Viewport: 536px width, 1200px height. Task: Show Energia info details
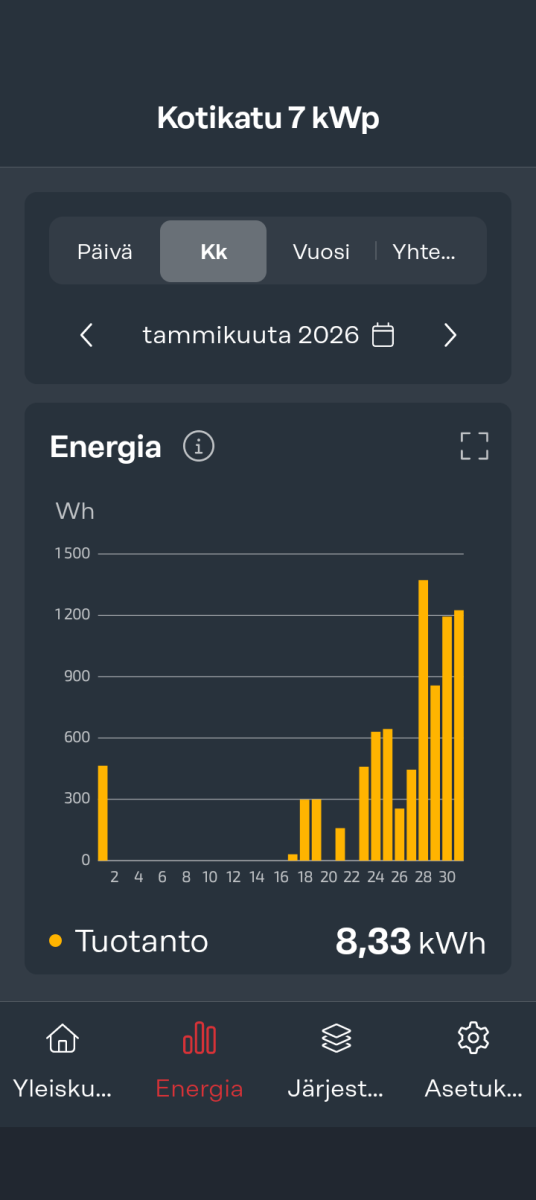tap(199, 446)
